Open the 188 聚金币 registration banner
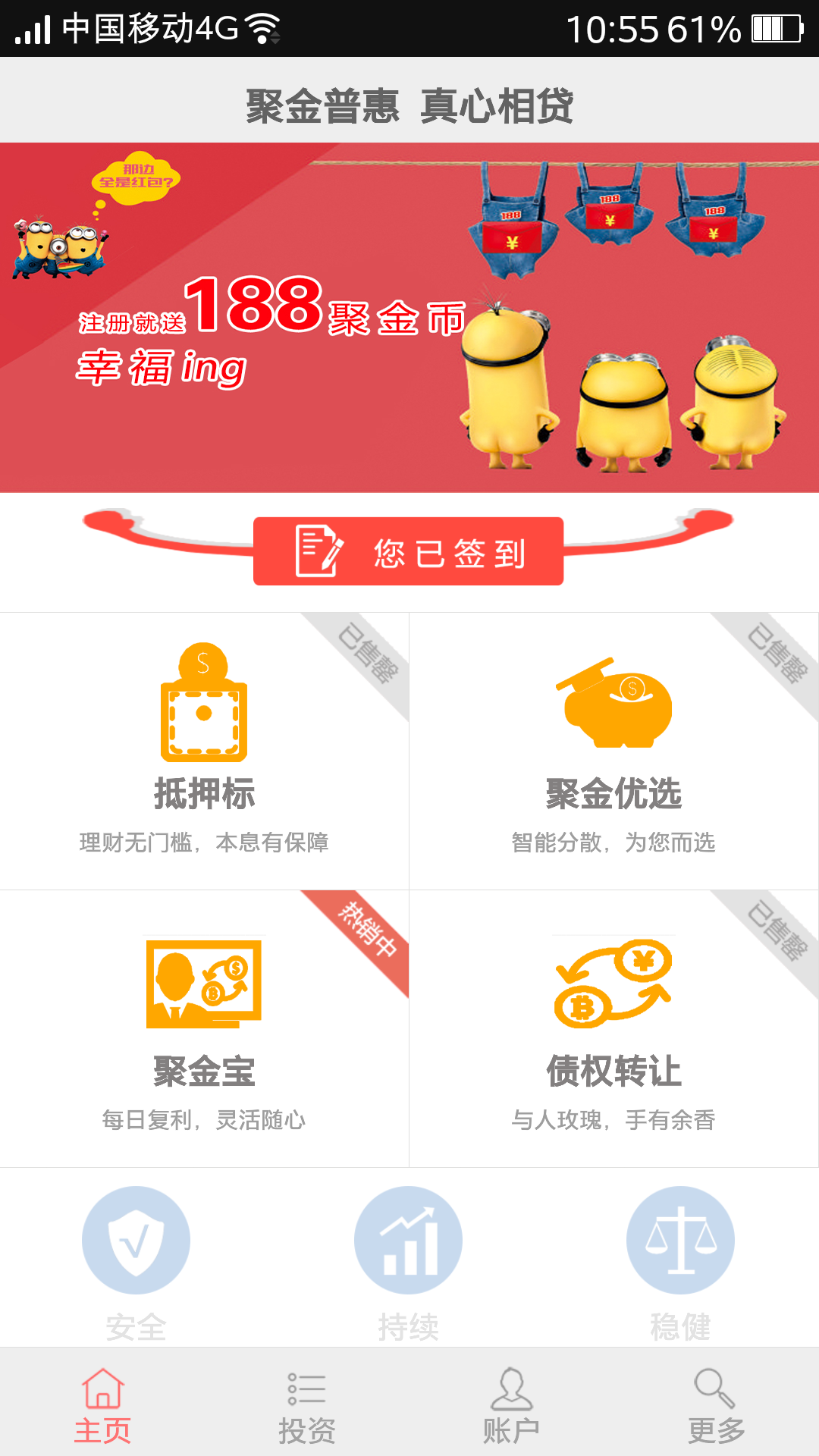 point(409,317)
